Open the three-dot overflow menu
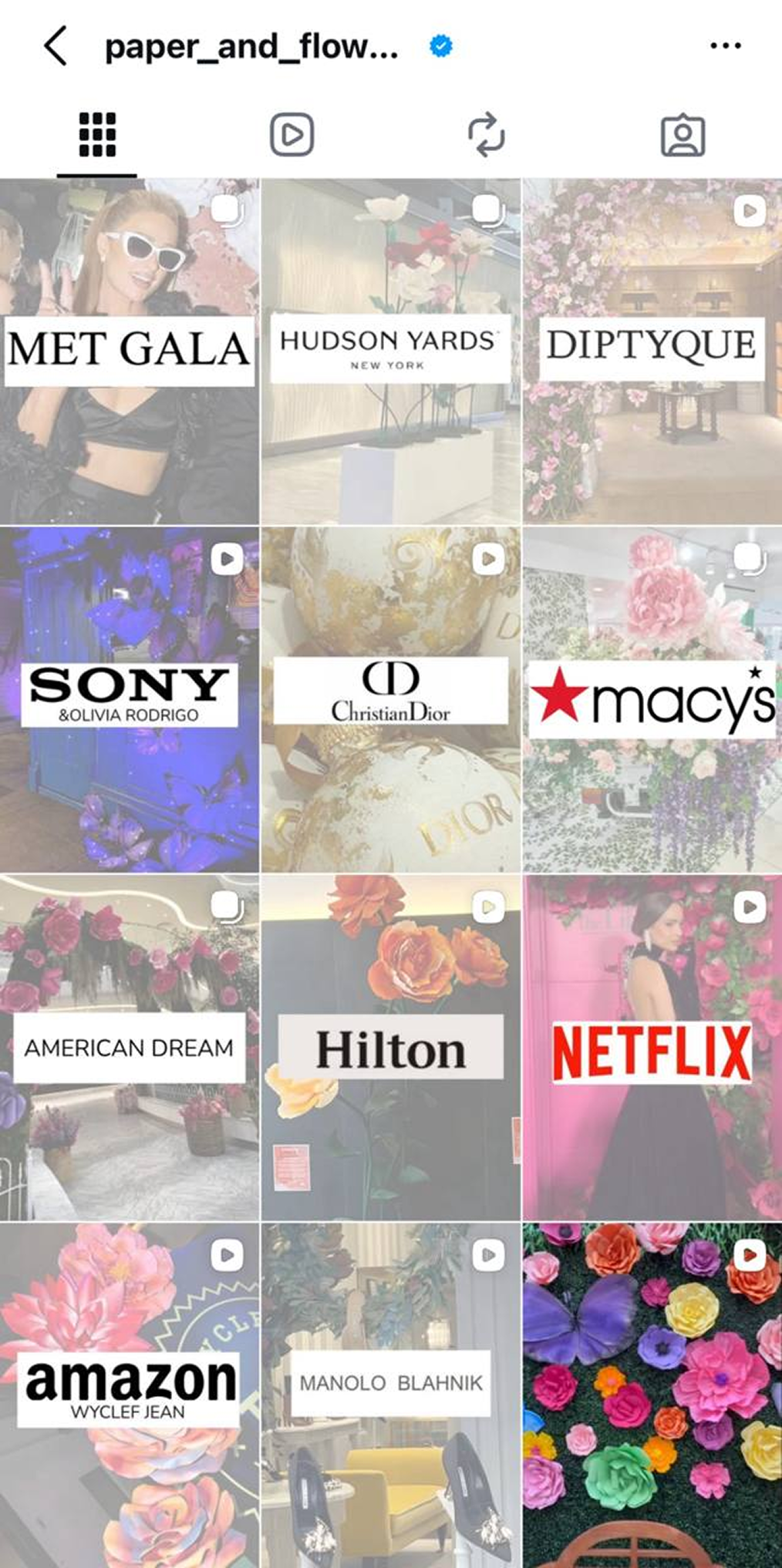This screenshot has height=1568, width=782. point(725,46)
